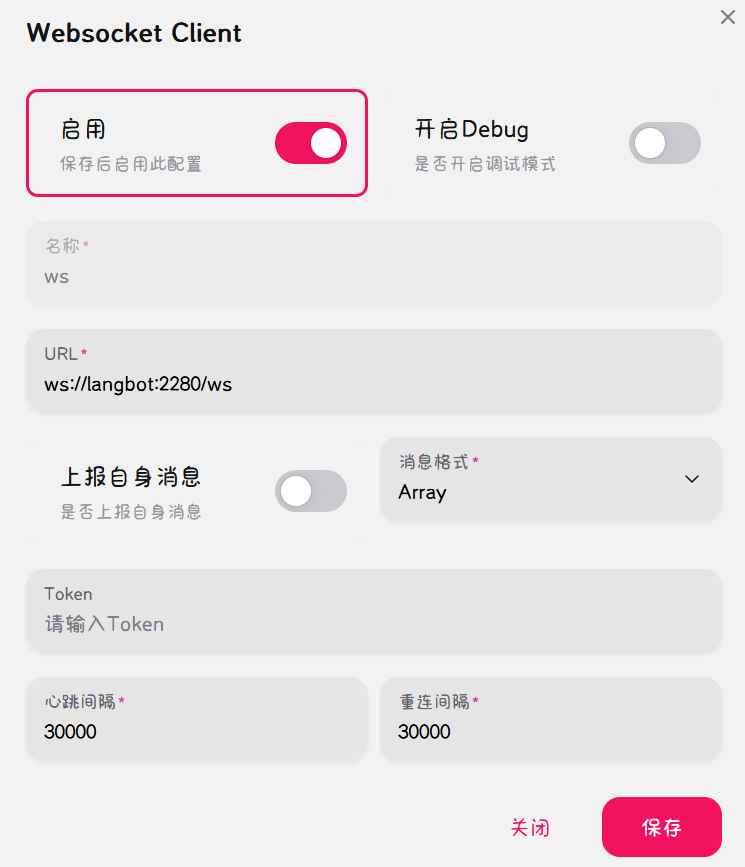
Task: Focus the 心跳间隔 field showing 30000
Action: [196, 719]
